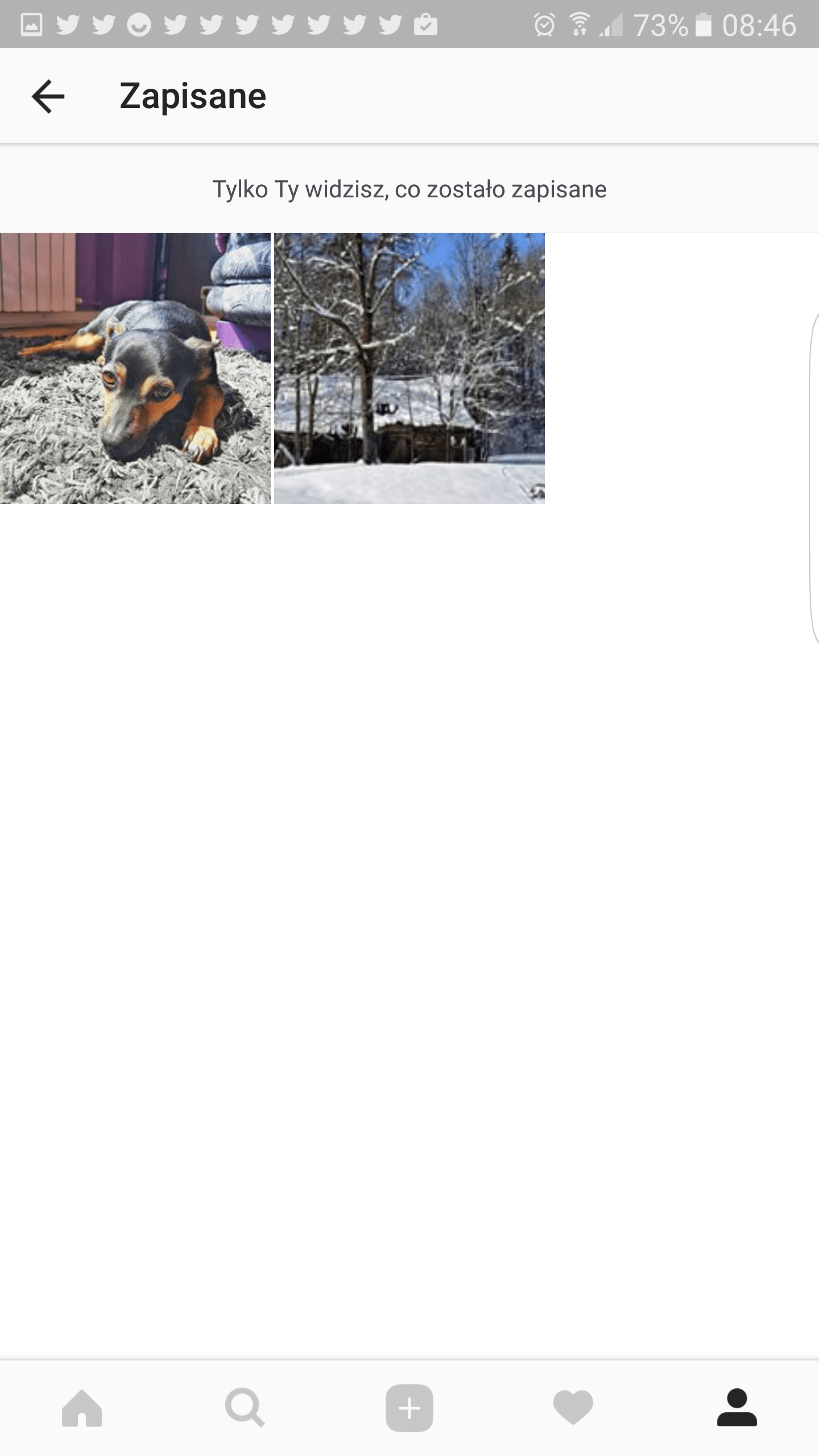The width and height of the screenshot is (819, 1456).
Task: Switch to the profile tab
Action: (737, 1408)
